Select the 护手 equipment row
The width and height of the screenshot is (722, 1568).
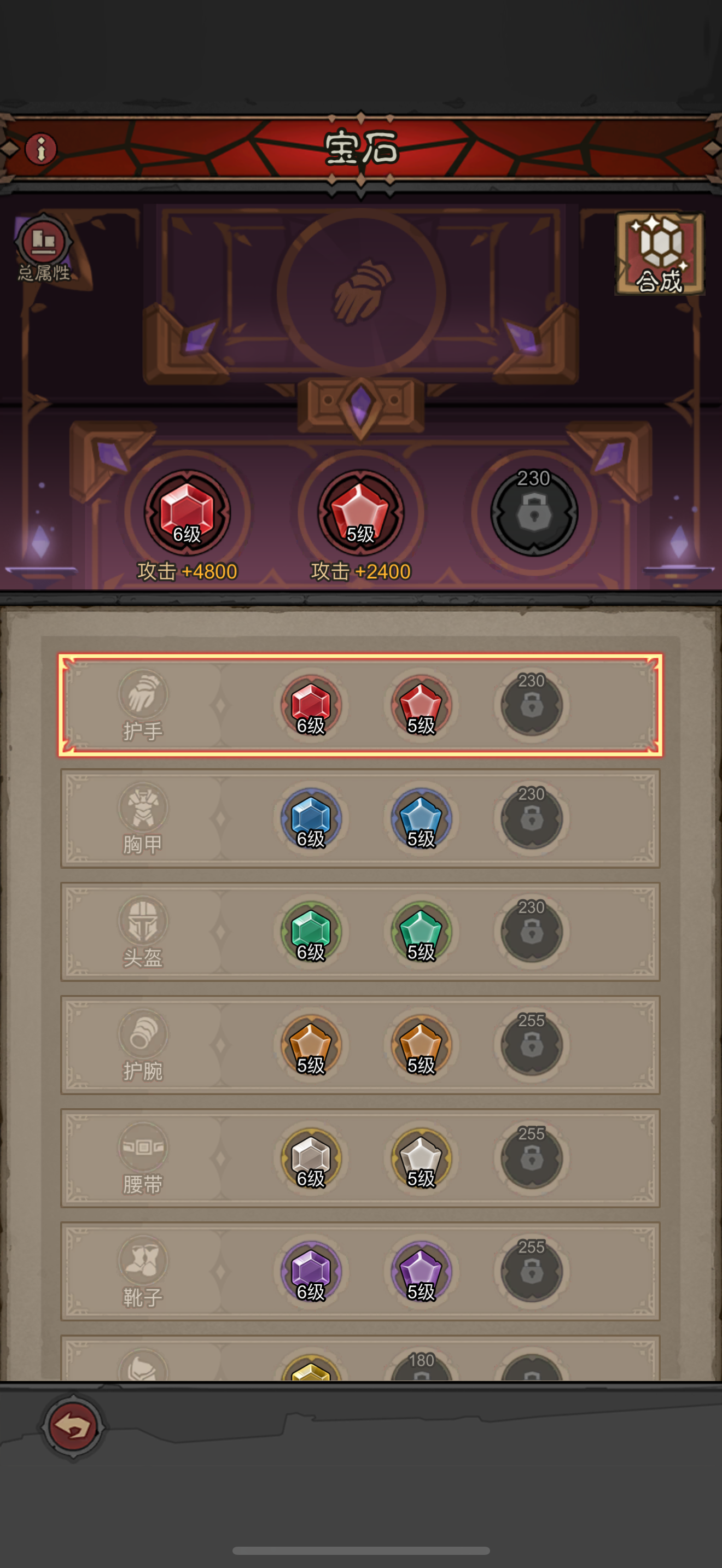point(360,705)
